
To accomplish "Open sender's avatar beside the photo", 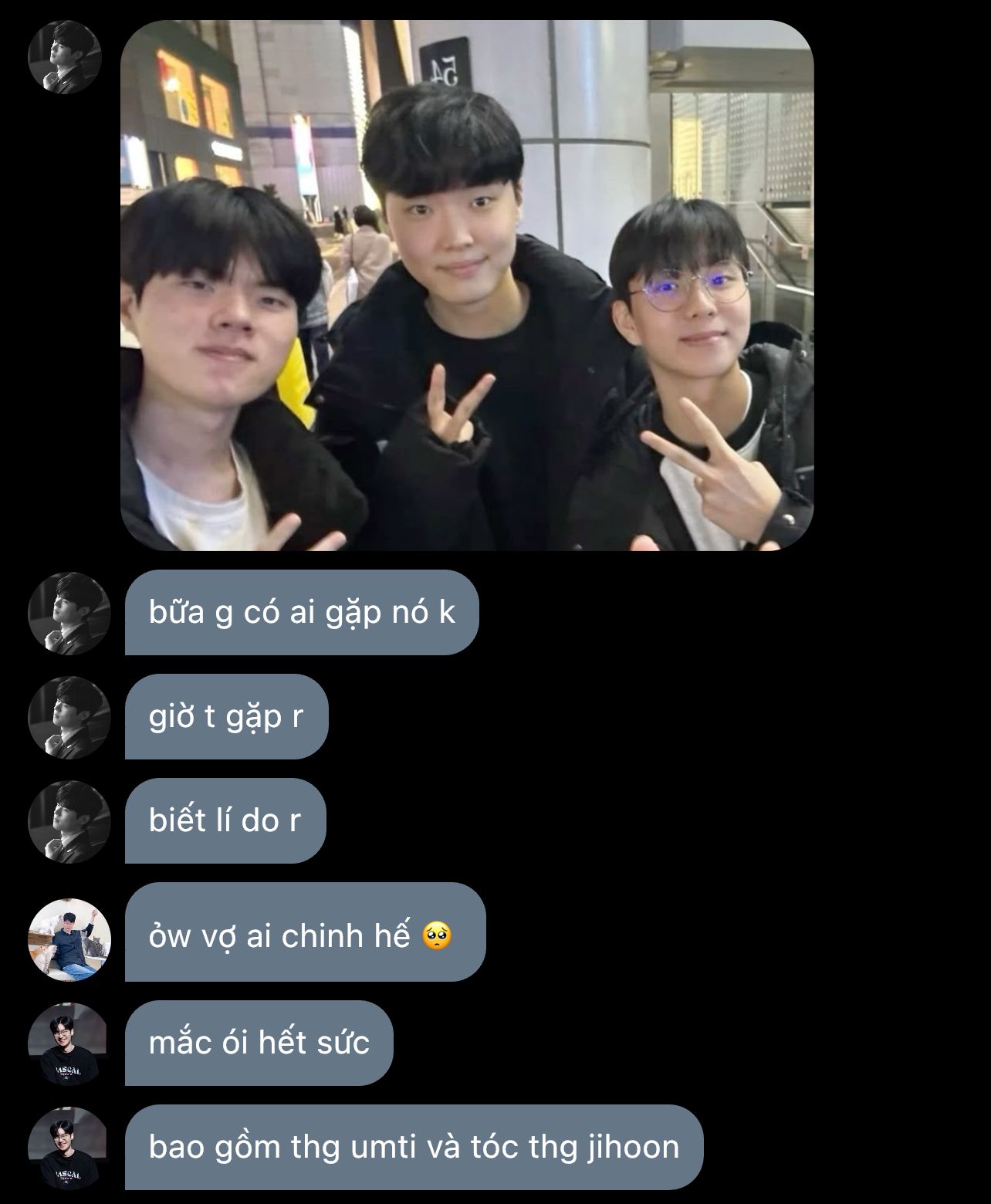I will click(x=65, y=56).
